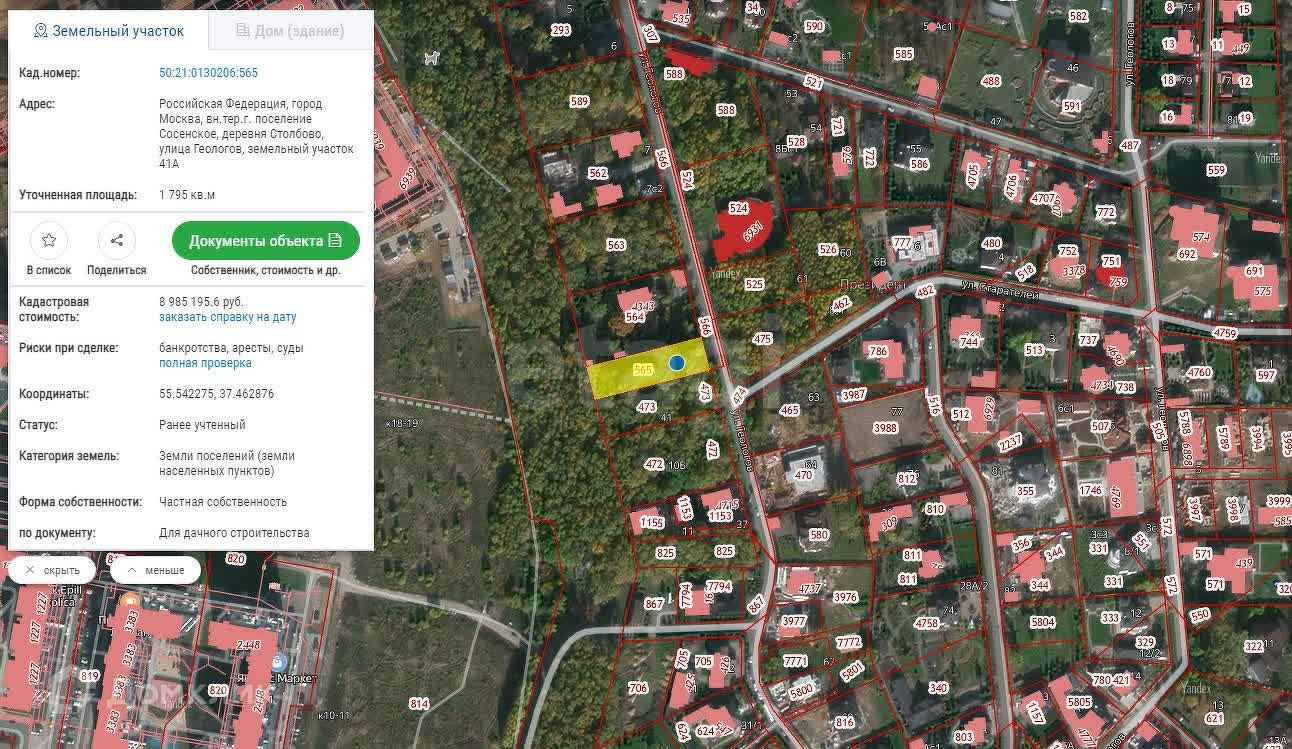Share this land parcel
1292x749 pixels.
point(116,240)
